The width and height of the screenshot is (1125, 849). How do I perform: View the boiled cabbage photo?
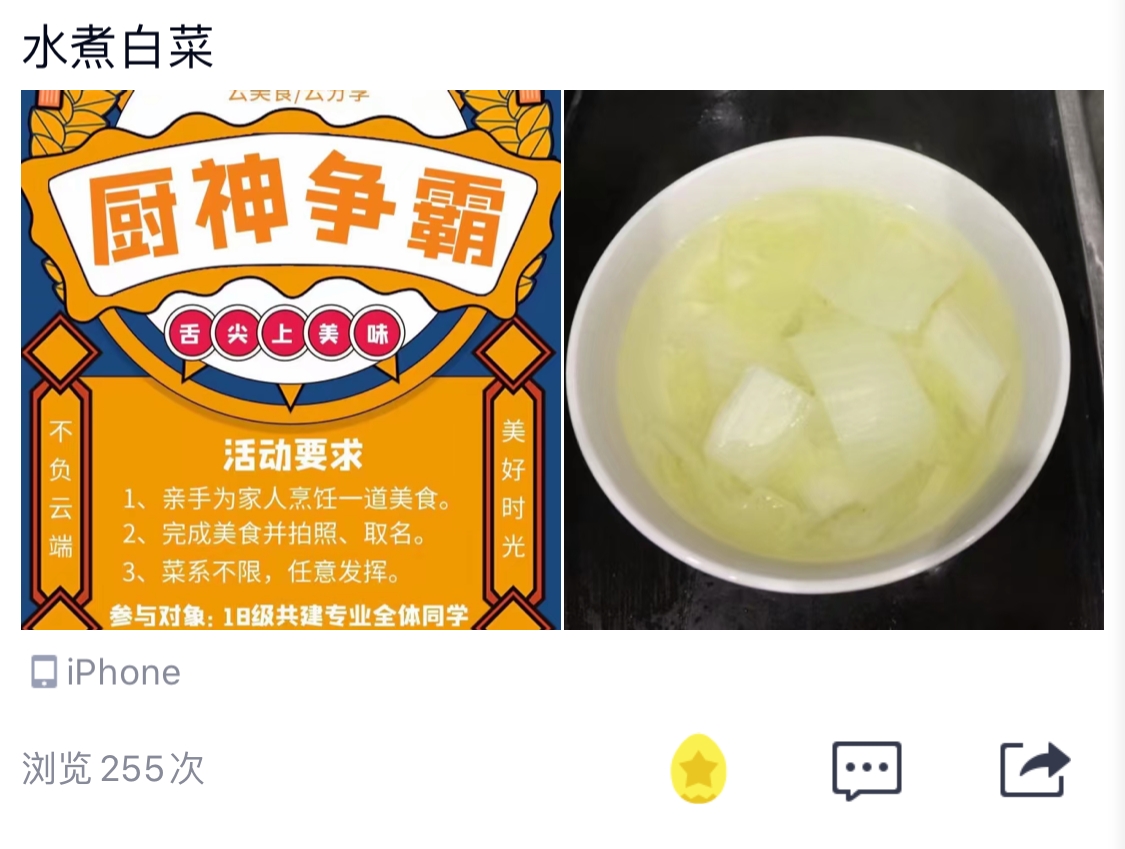click(x=834, y=360)
